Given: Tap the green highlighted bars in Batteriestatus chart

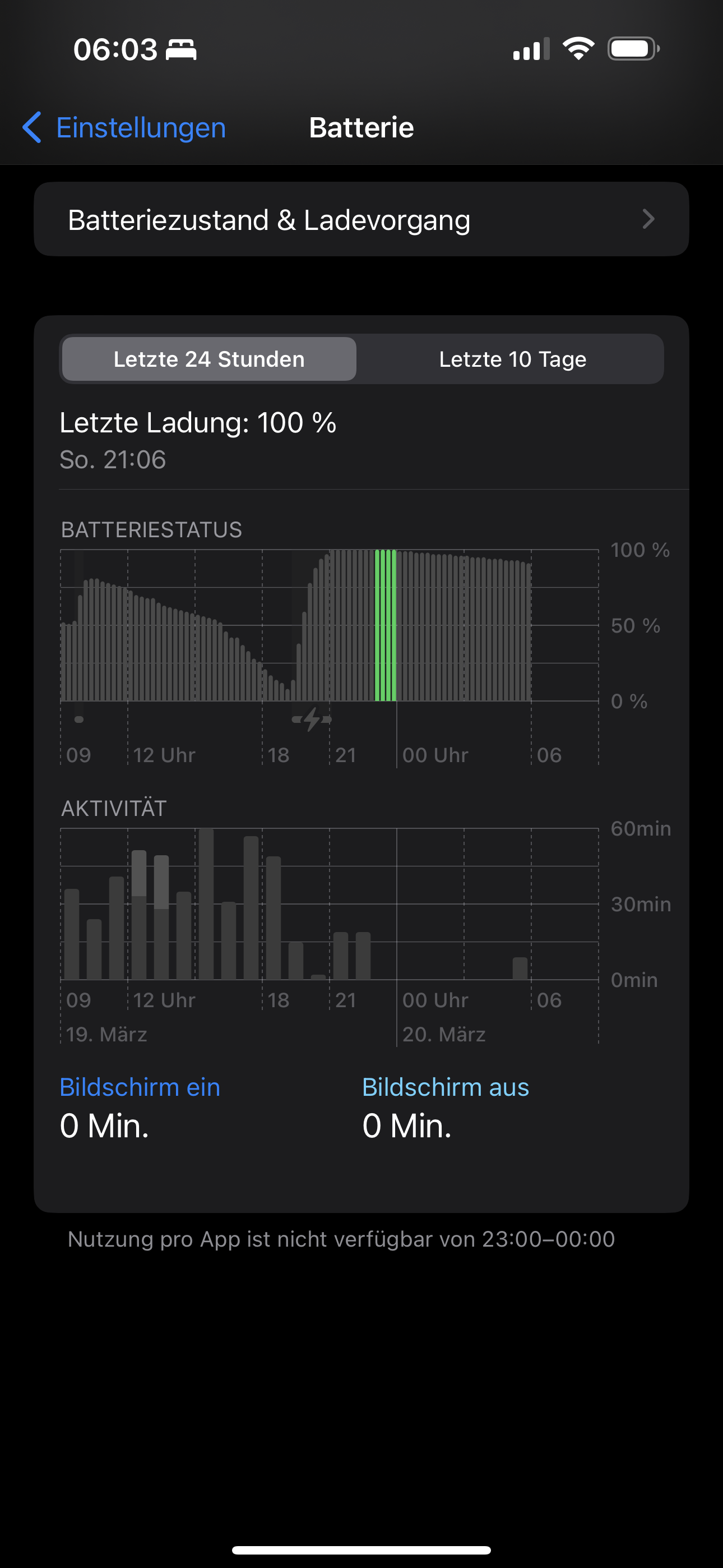Looking at the screenshot, I should coord(386,625).
